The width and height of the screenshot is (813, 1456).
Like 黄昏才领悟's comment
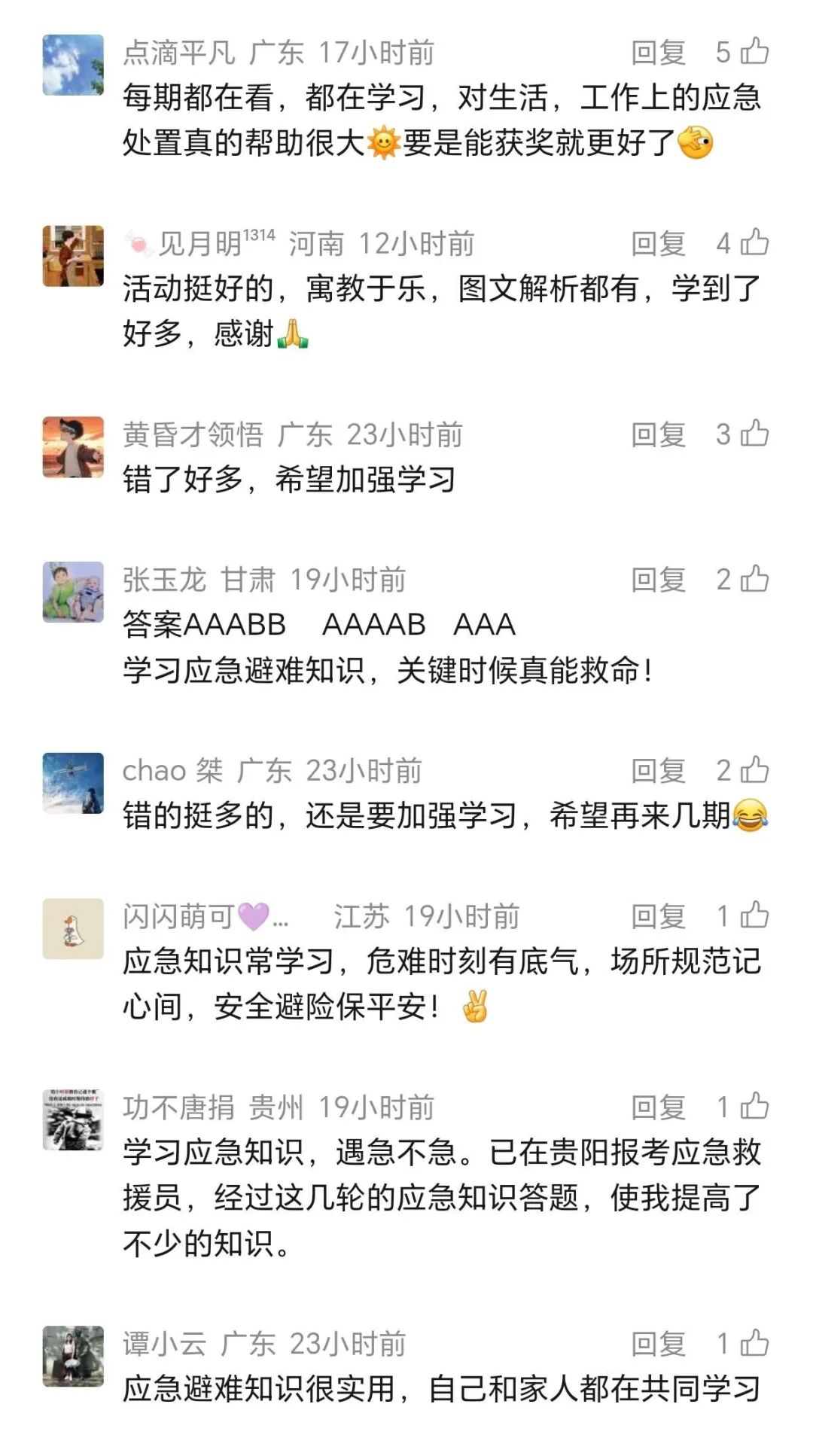(754, 434)
